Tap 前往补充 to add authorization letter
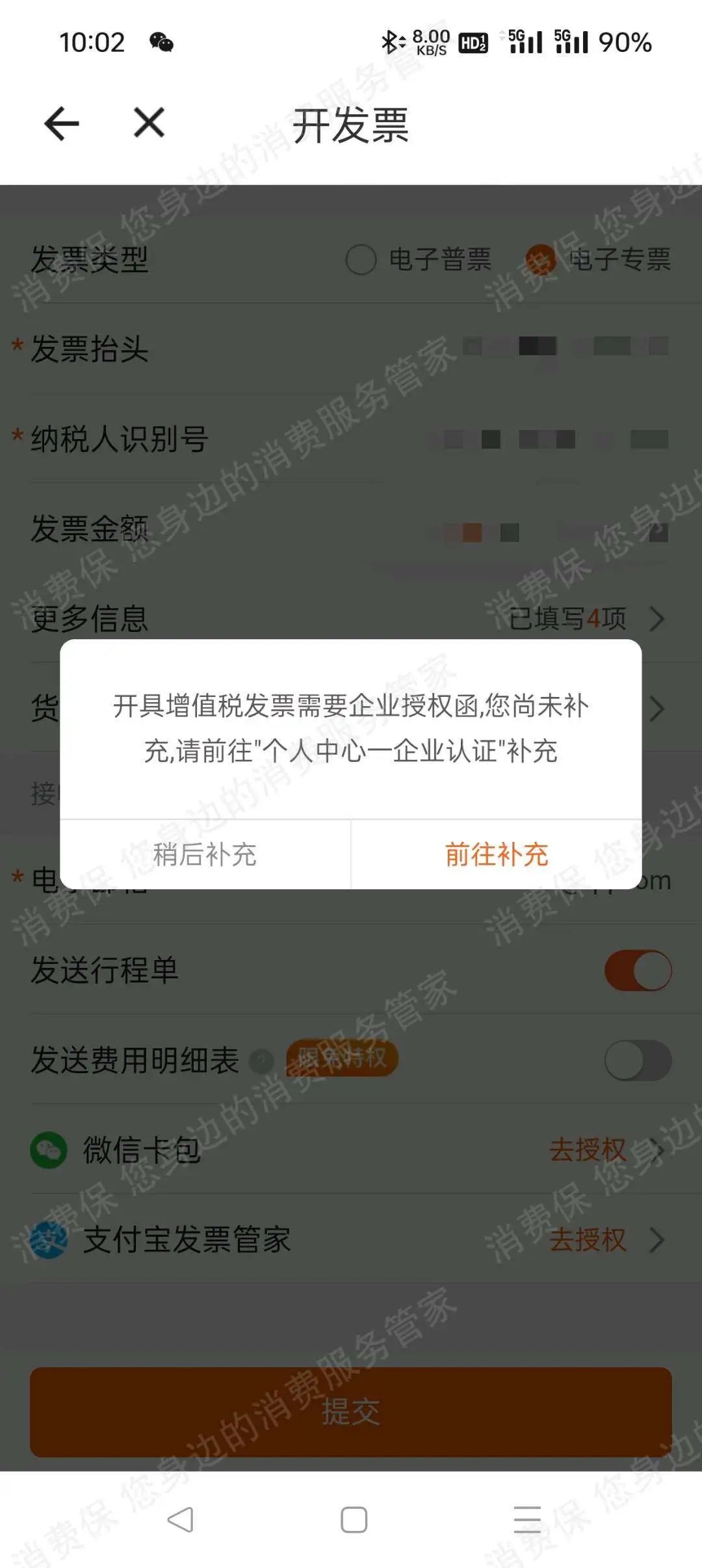The height and width of the screenshot is (1568, 702). pos(496,854)
